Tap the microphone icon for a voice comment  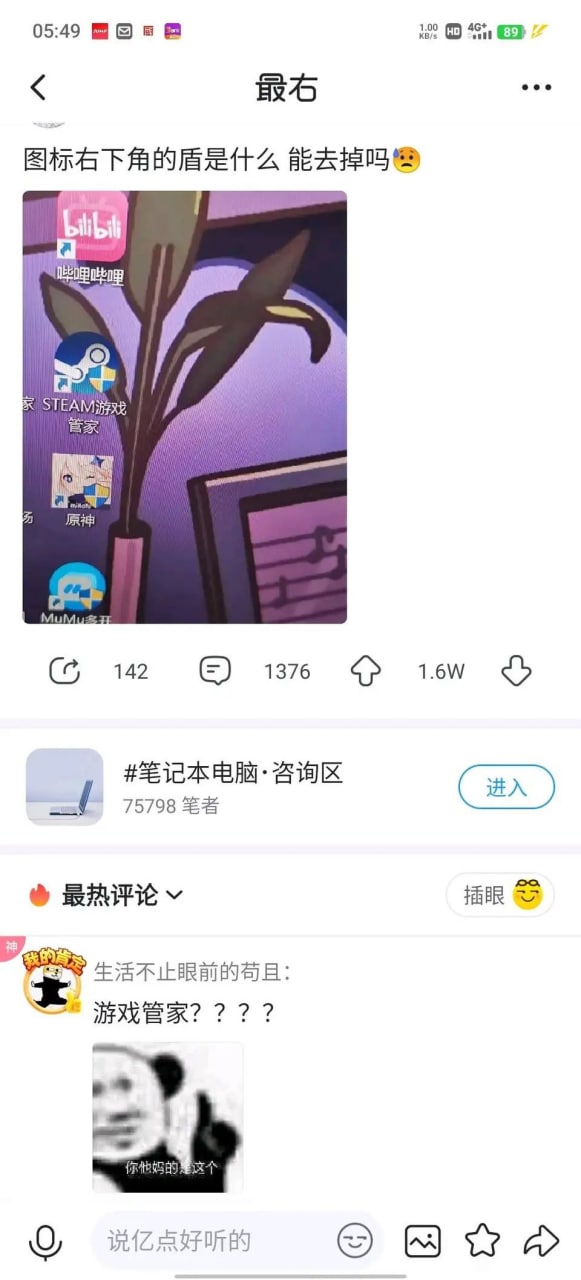[x=45, y=1241]
